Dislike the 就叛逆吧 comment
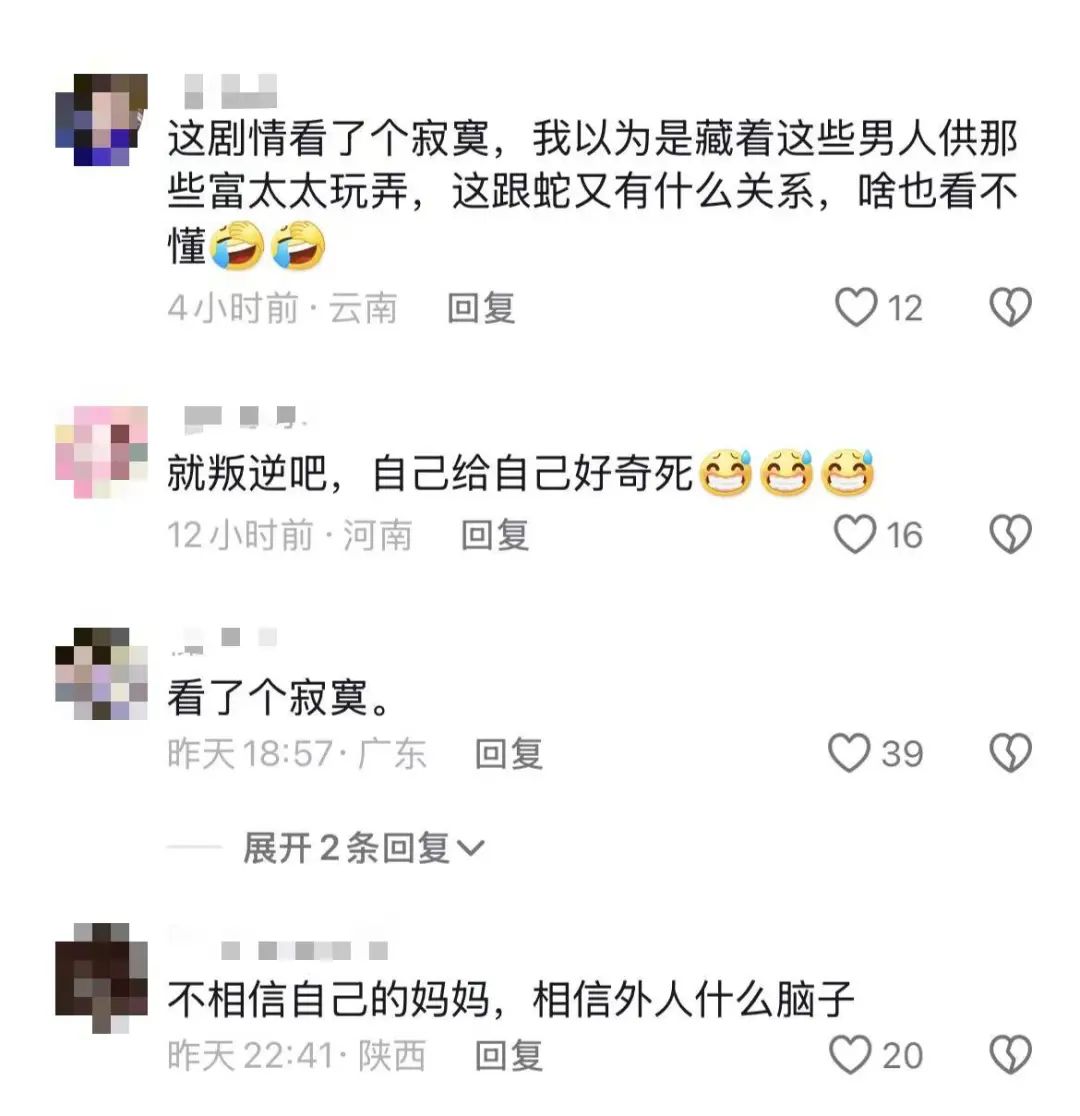Screen dimensions: 1080x1116 1010,535
